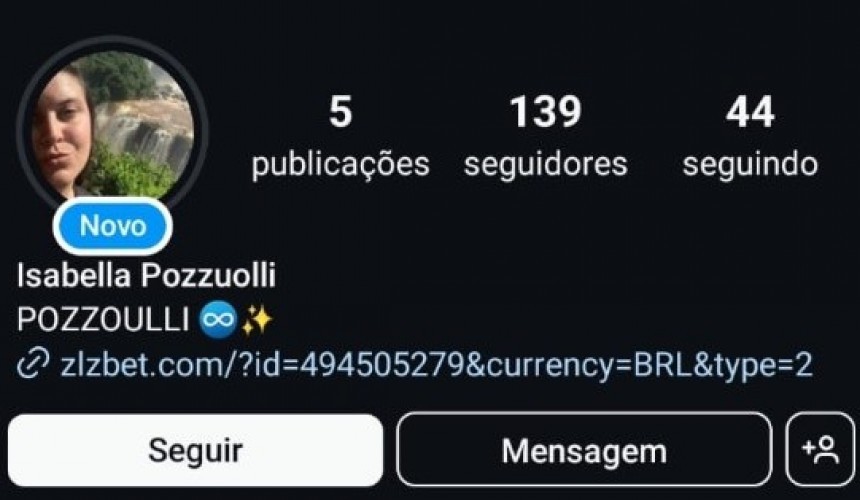860x500 pixels.
Task: Send a message via Mensagem button
Action: pyautogui.click(x=584, y=450)
